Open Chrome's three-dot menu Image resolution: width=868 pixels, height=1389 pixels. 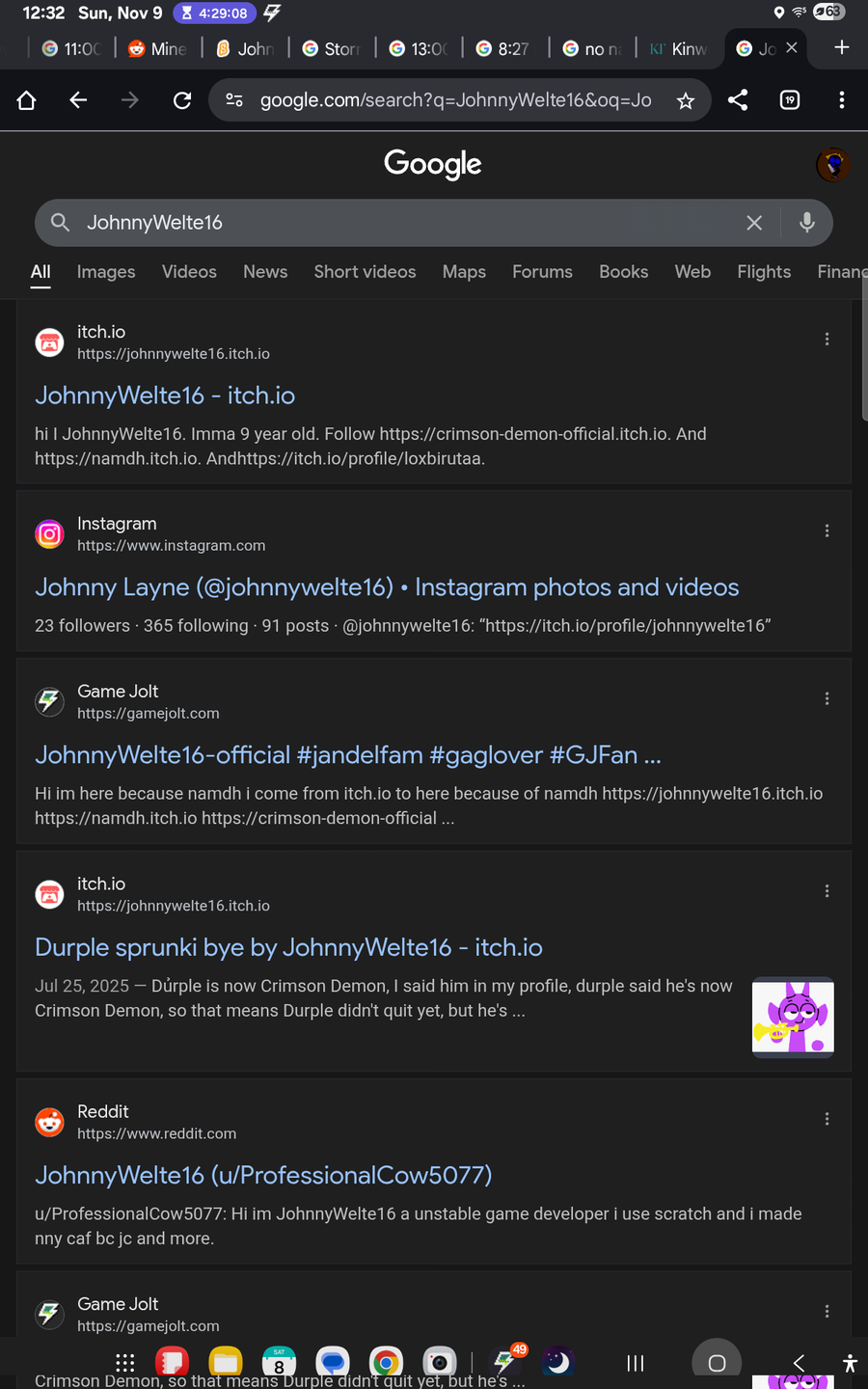coord(842,100)
